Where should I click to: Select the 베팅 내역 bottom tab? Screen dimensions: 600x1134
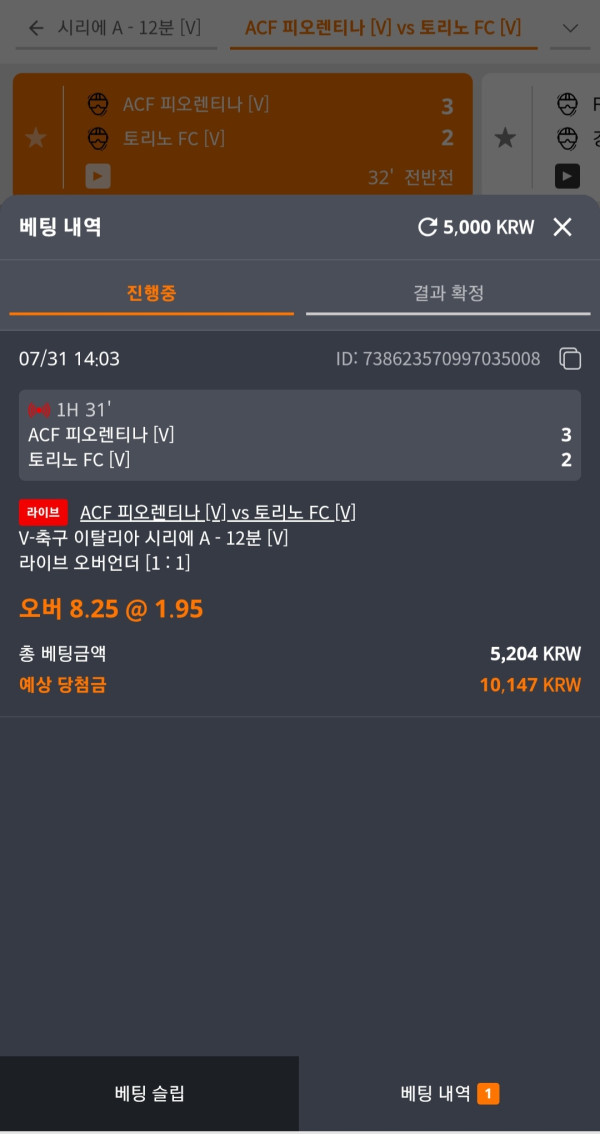click(449, 1093)
